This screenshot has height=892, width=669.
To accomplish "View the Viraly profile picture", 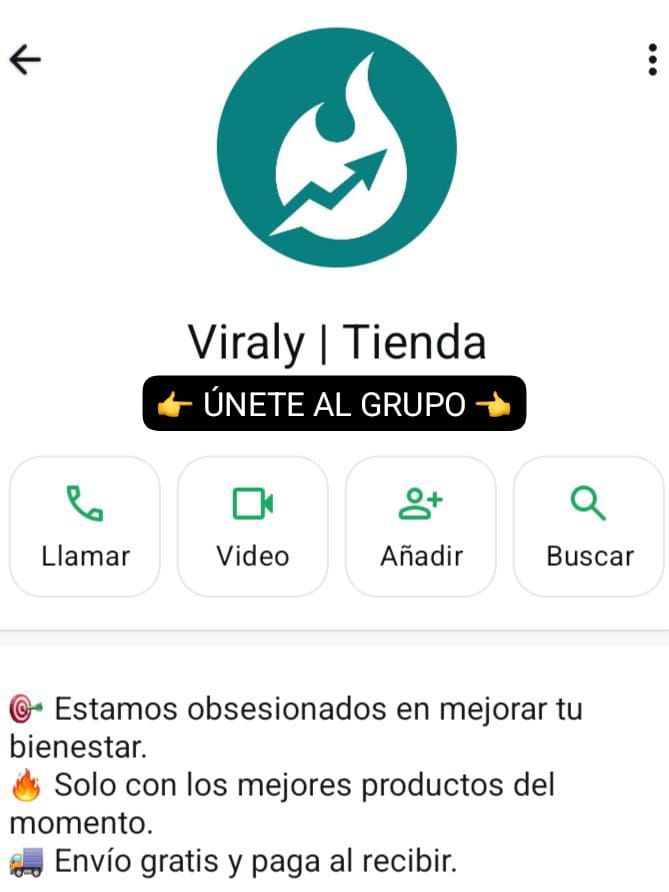I will (x=336, y=148).
